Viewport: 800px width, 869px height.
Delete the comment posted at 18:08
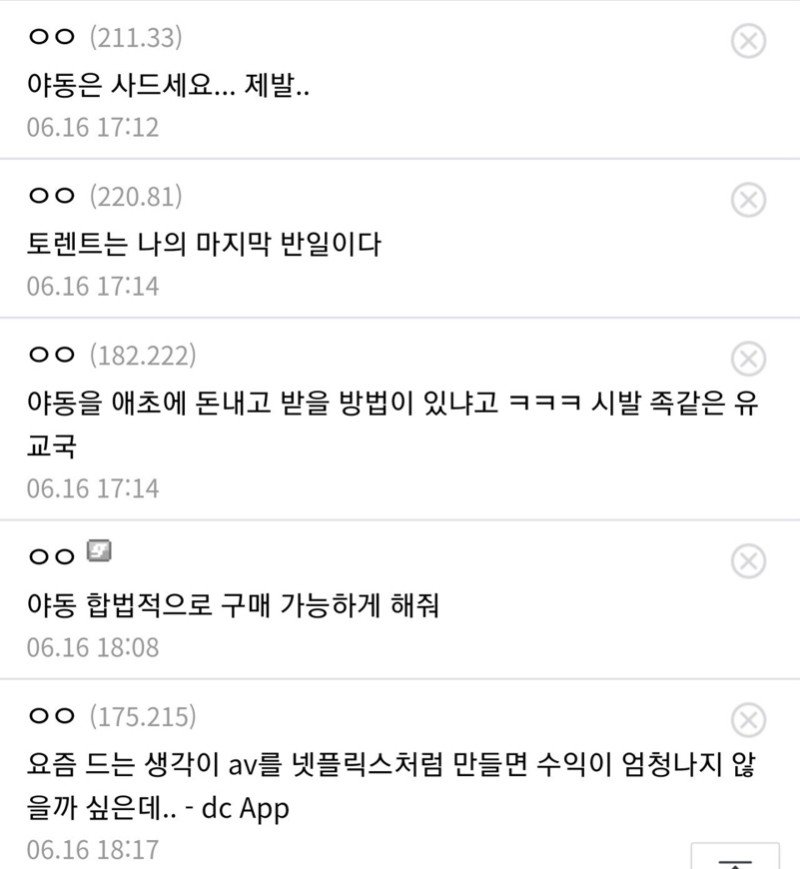point(748,562)
